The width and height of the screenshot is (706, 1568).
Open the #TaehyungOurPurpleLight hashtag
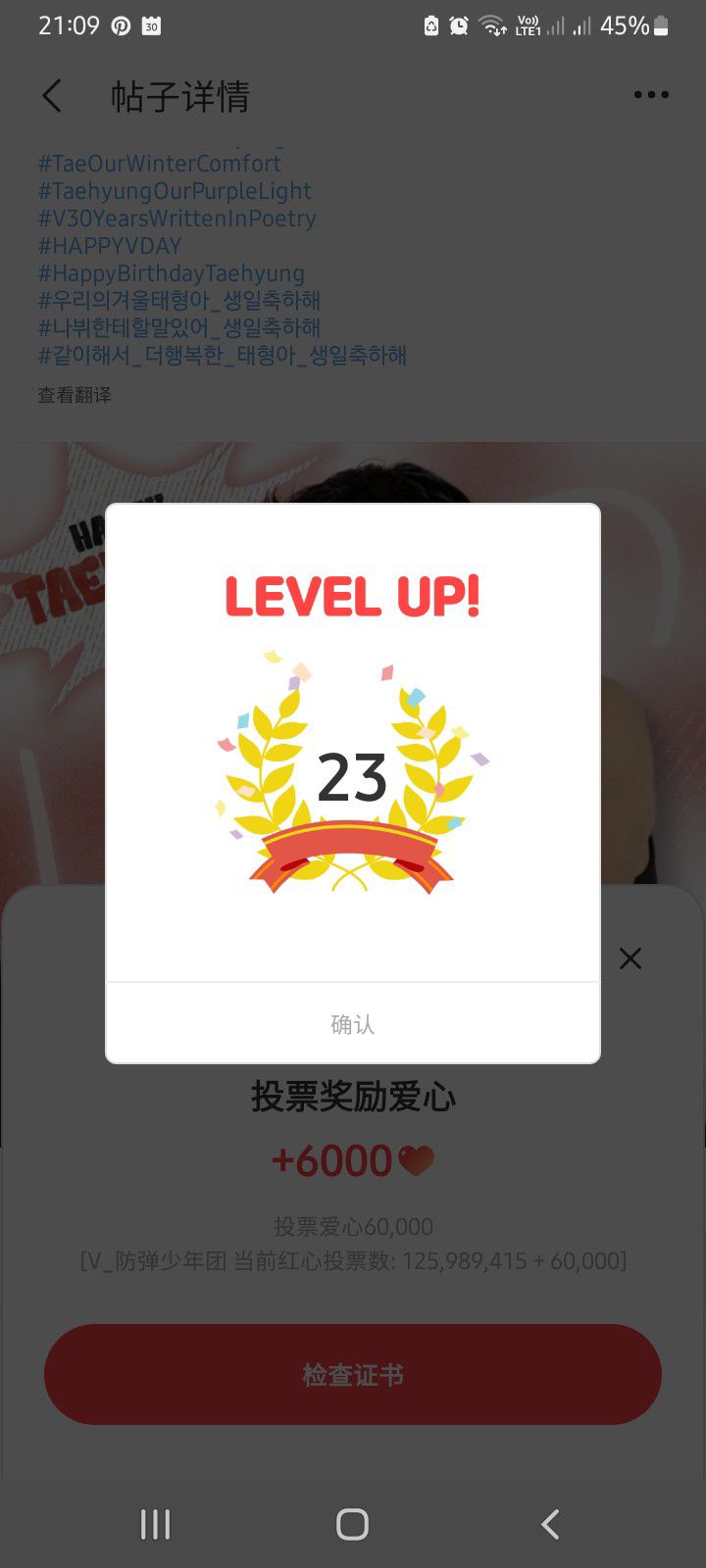coord(175,191)
